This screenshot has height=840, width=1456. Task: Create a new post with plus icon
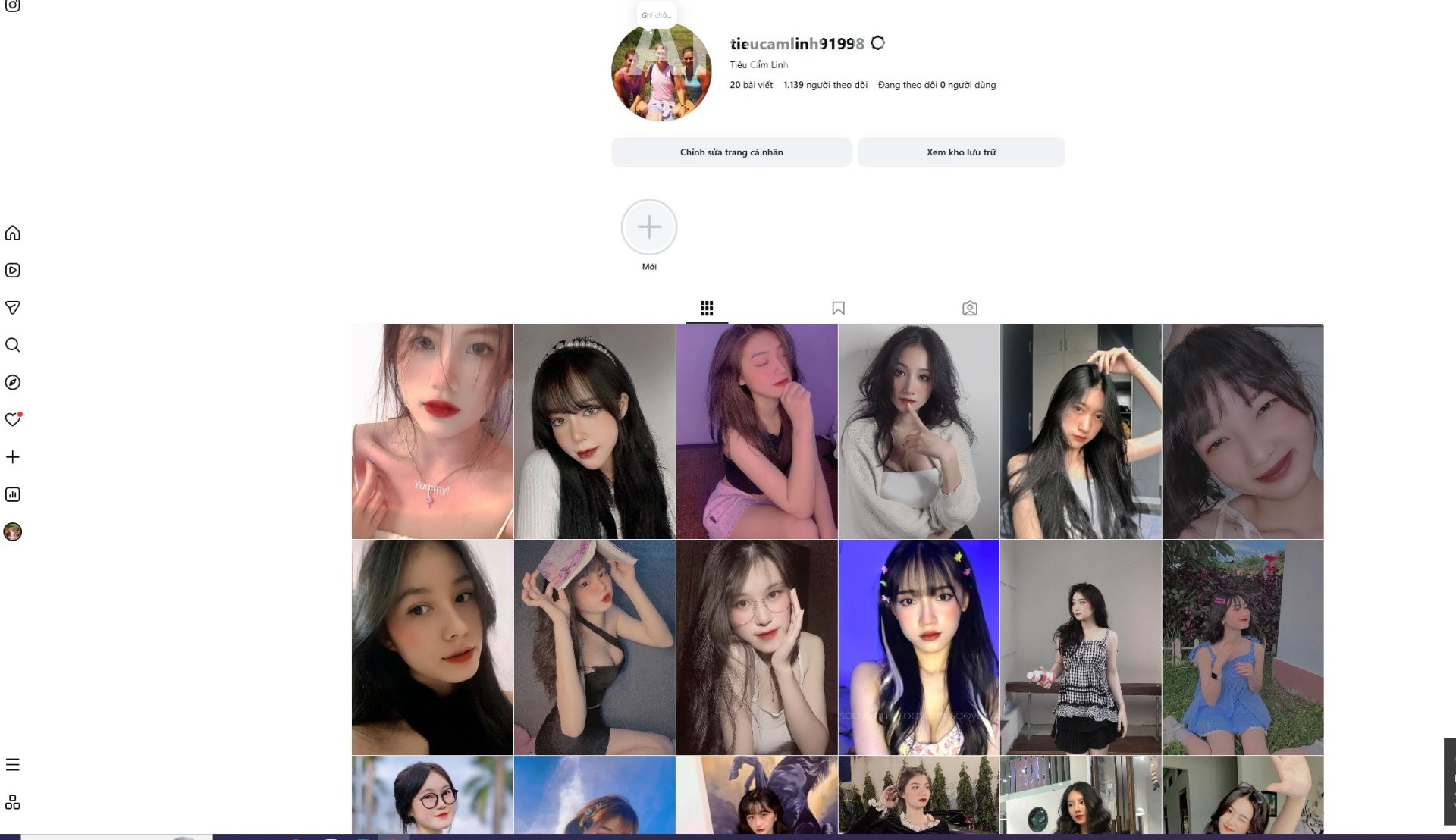tap(13, 457)
